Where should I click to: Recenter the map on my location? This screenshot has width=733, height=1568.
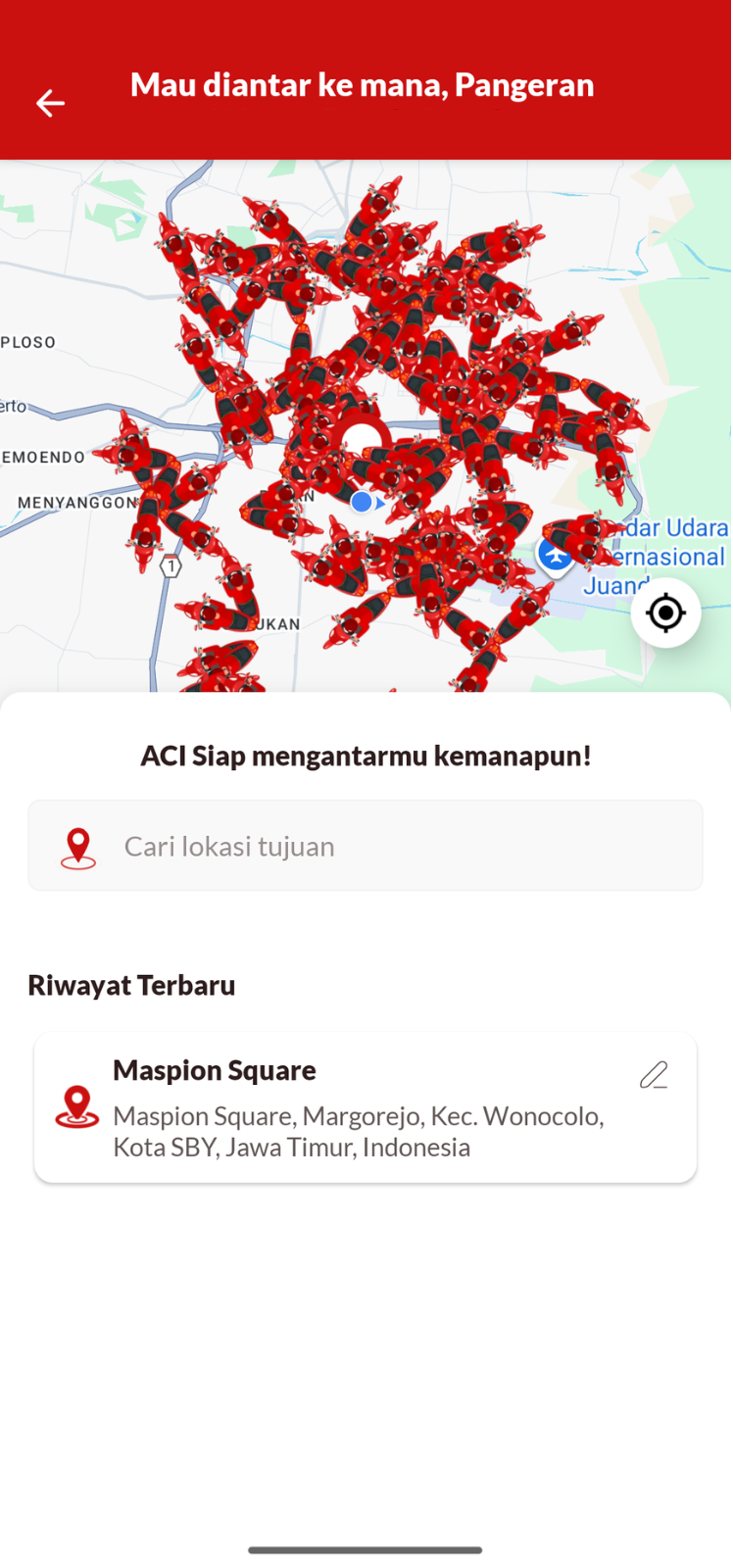[665, 613]
